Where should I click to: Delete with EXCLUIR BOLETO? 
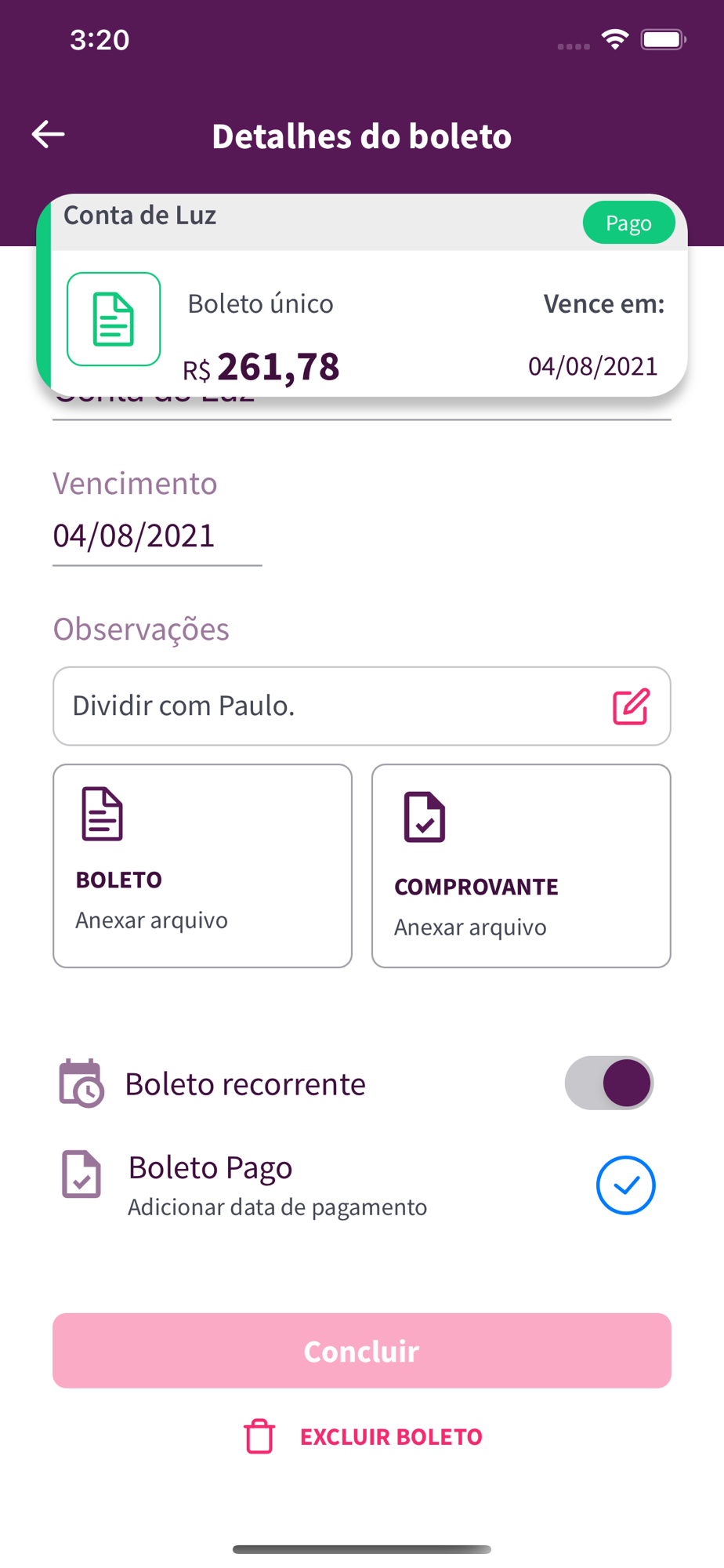(x=362, y=1436)
